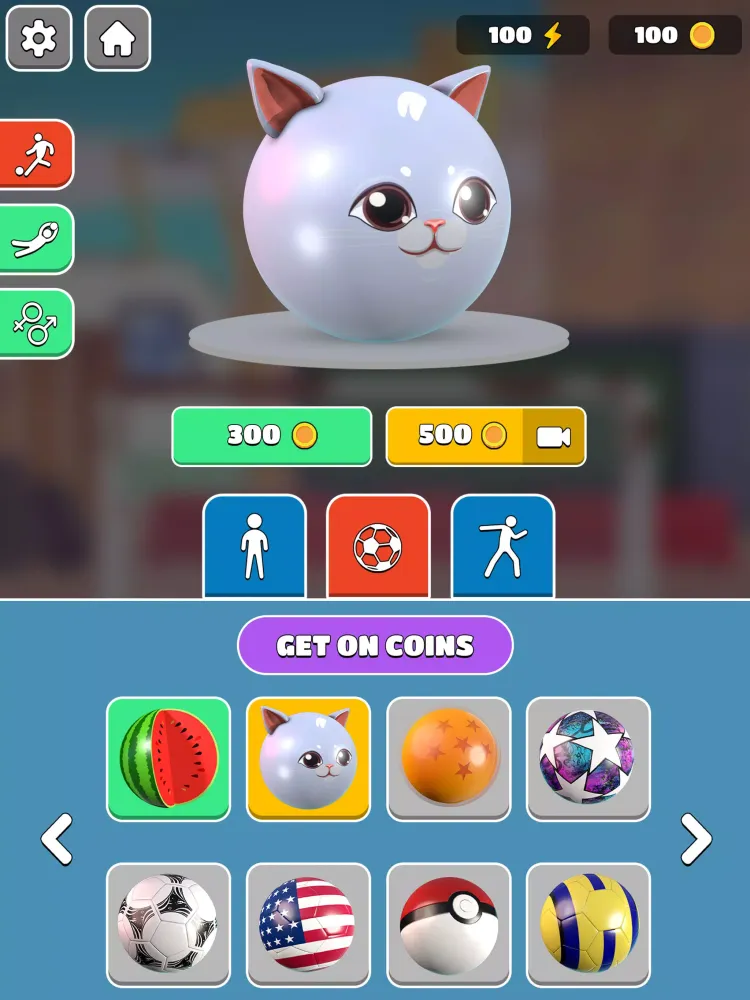The image size is (750, 1000).
Task: Choose the orange dragon star ball
Action: click(448, 758)
